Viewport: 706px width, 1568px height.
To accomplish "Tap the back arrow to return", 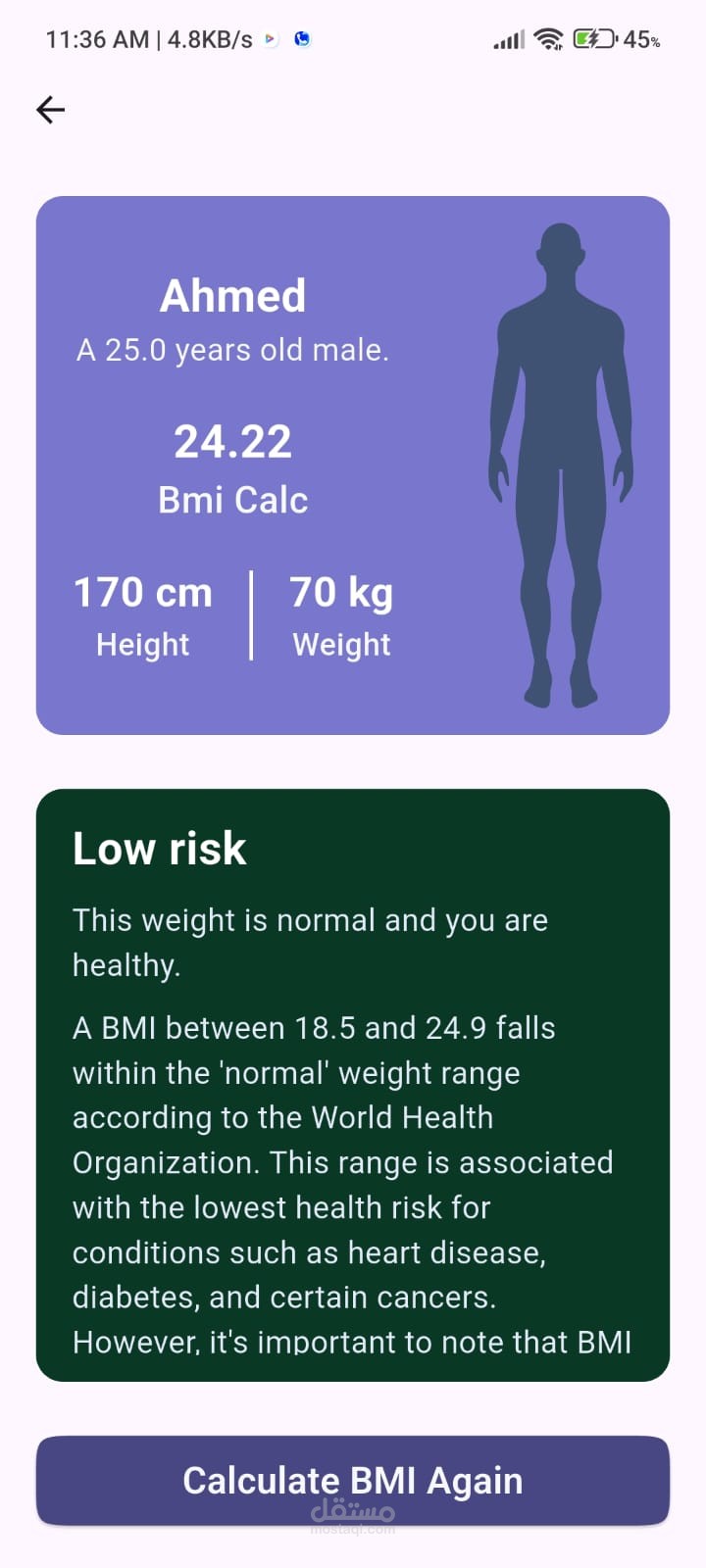I will click(50, 110).
